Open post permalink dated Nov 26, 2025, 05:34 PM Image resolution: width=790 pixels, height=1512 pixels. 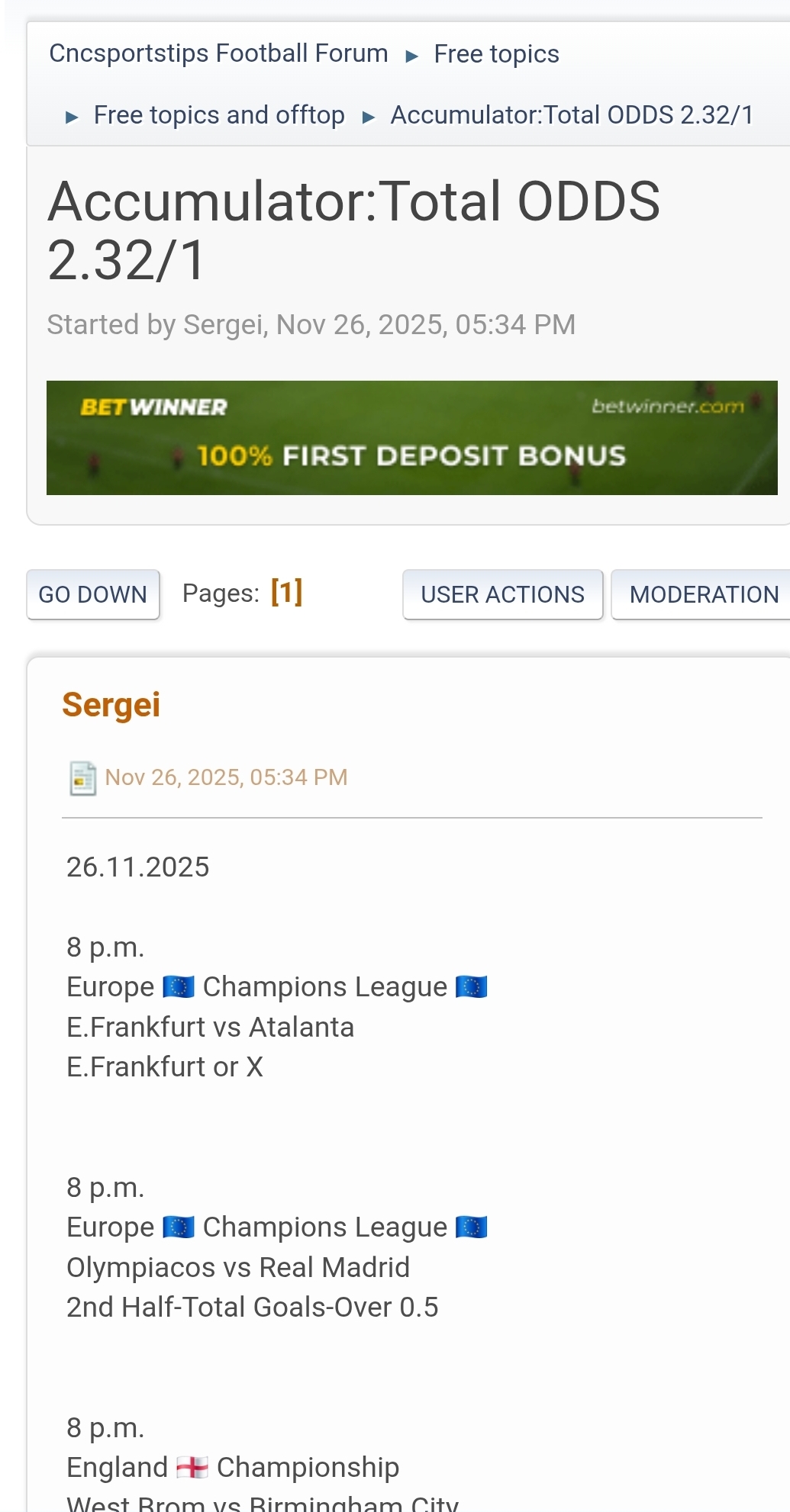tap(226, 777)
